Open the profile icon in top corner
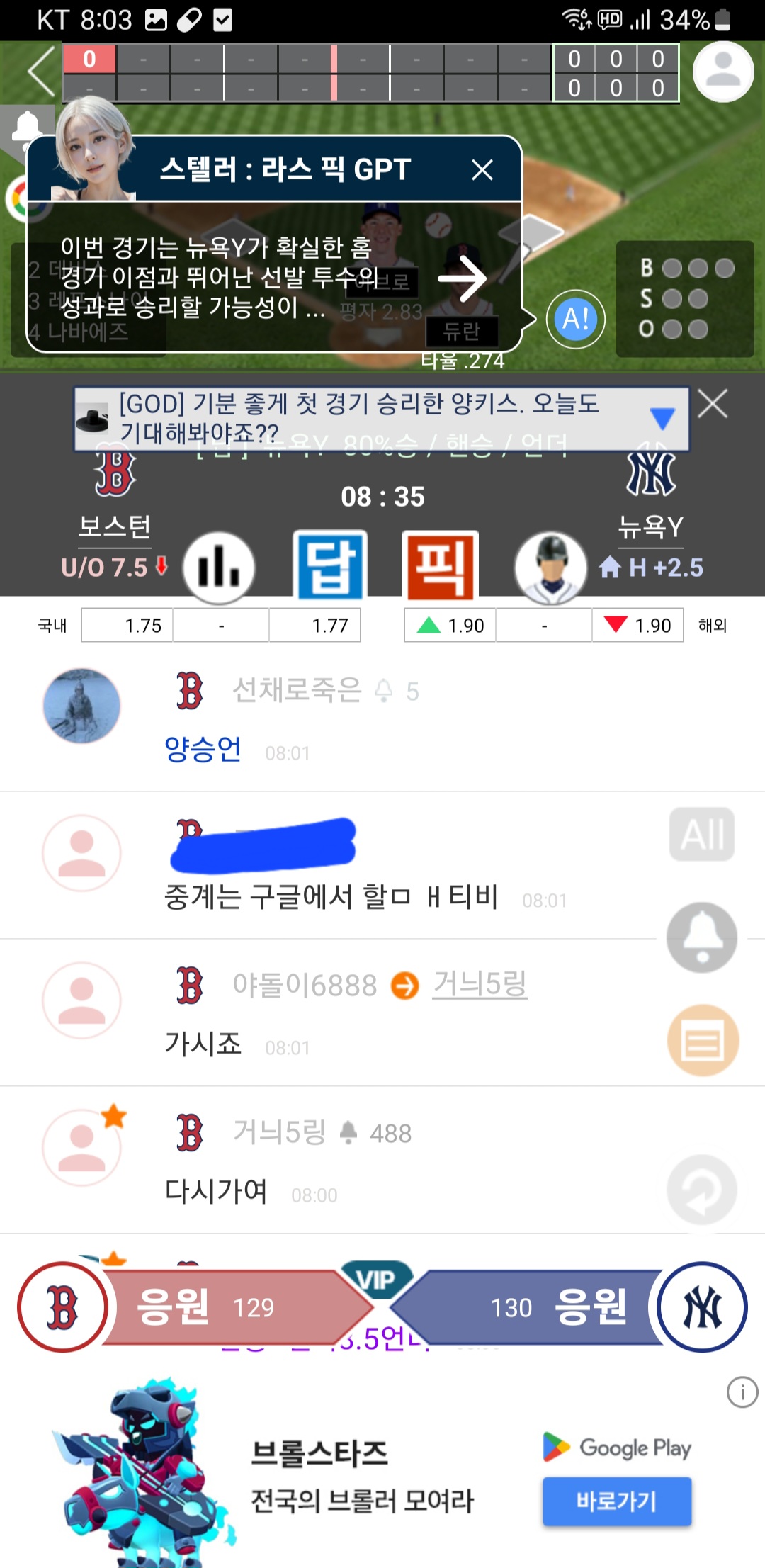This screenshot has width=765, height=1568. [722, 72]
